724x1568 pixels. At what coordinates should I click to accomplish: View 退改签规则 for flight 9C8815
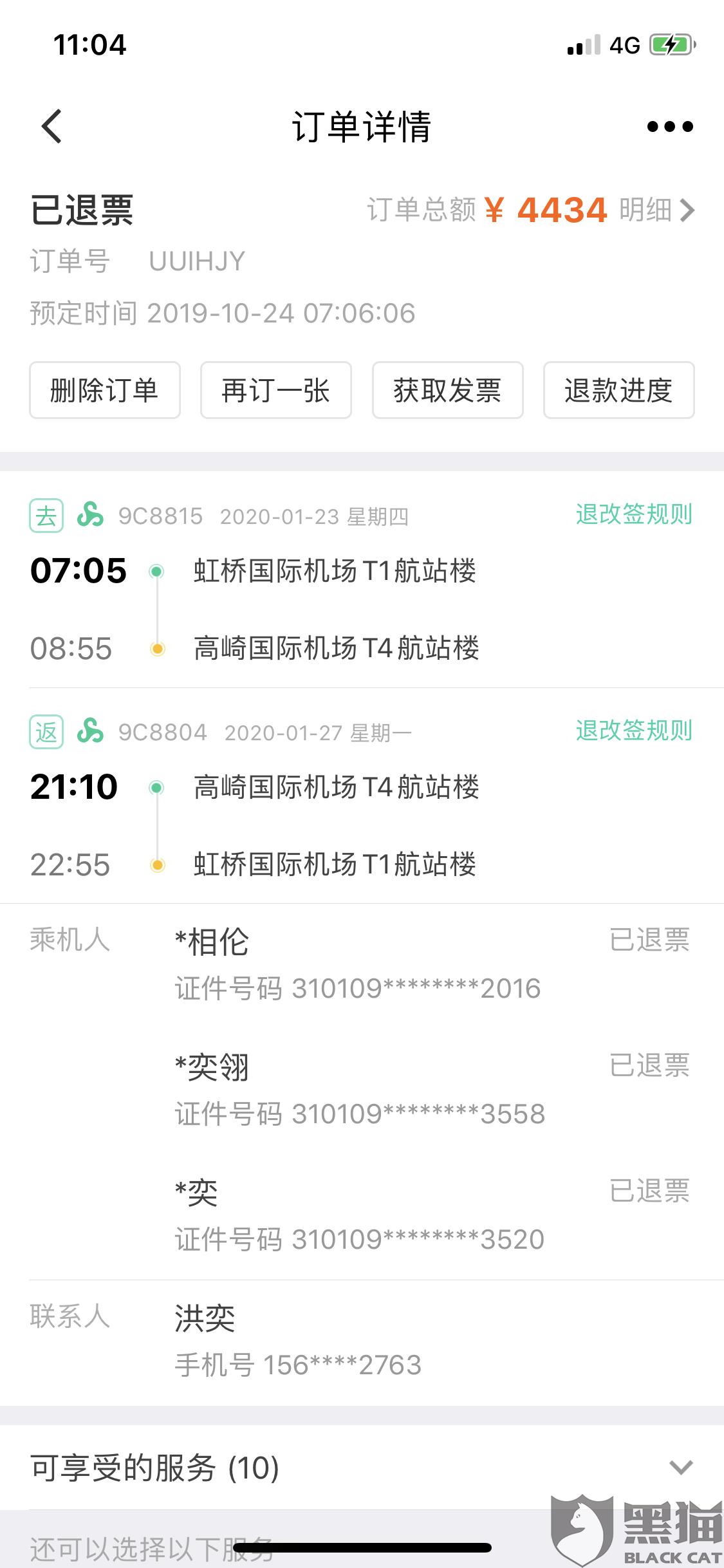pos(634,514)
